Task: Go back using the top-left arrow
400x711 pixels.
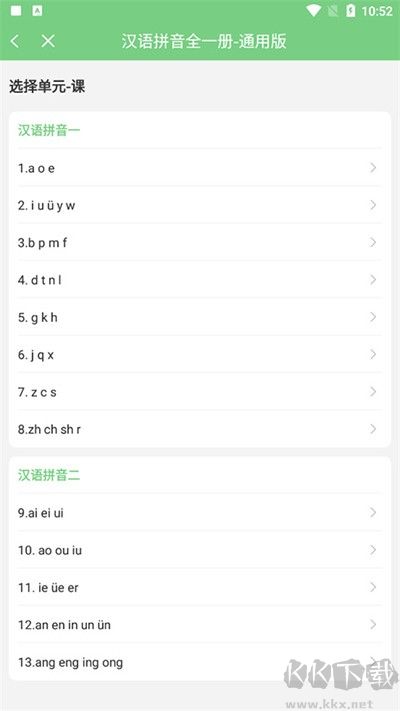Action: click(x=15, y=41)
